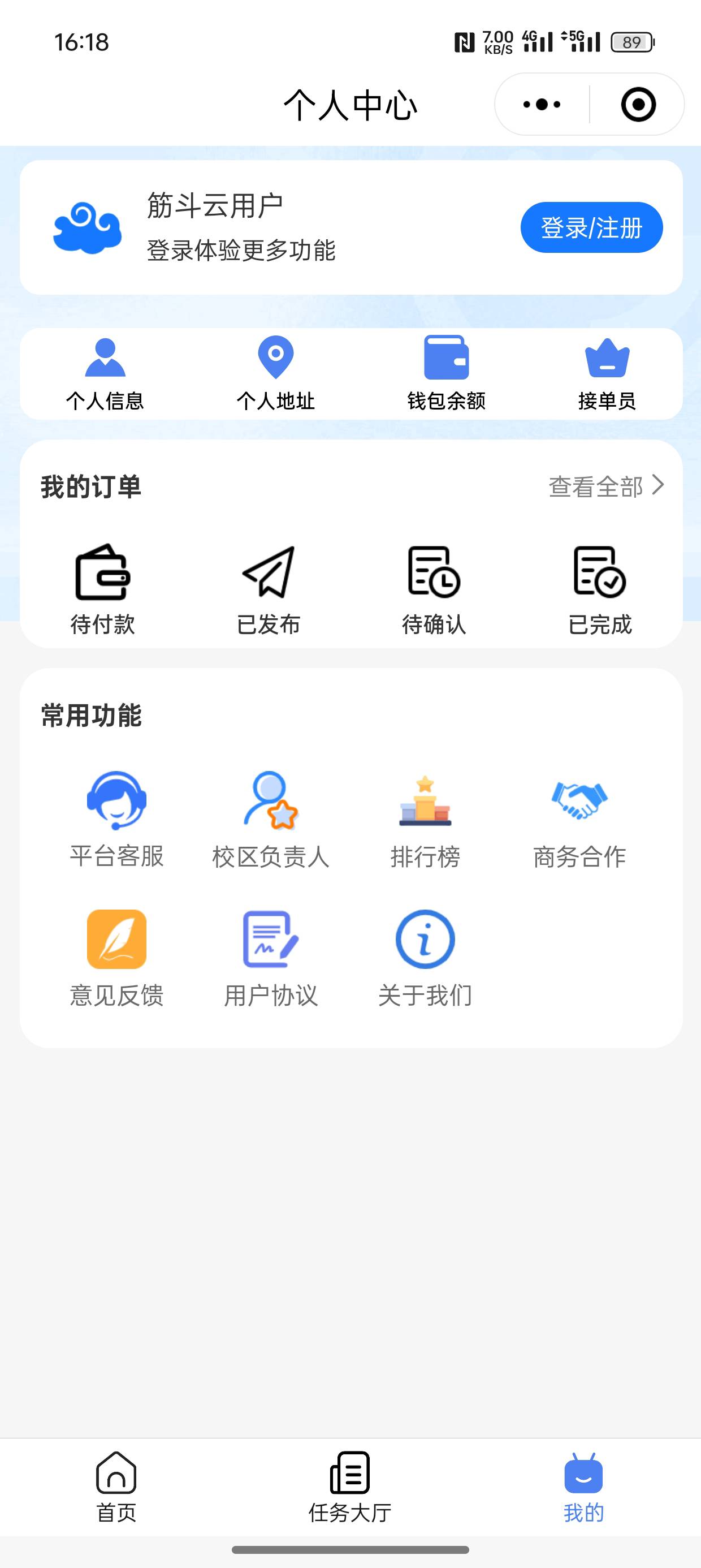This screenshot has height=1568, width=701.
Task: View the 排行榜
Action: tap(425, 819)
